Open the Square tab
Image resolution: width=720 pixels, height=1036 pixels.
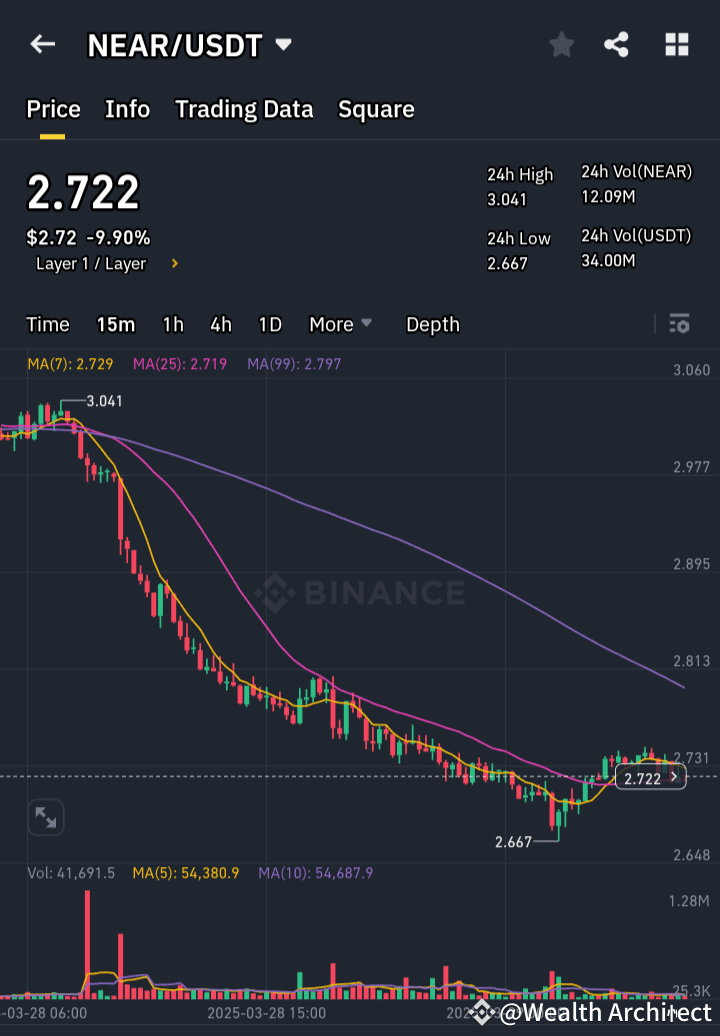click(376, 109)
